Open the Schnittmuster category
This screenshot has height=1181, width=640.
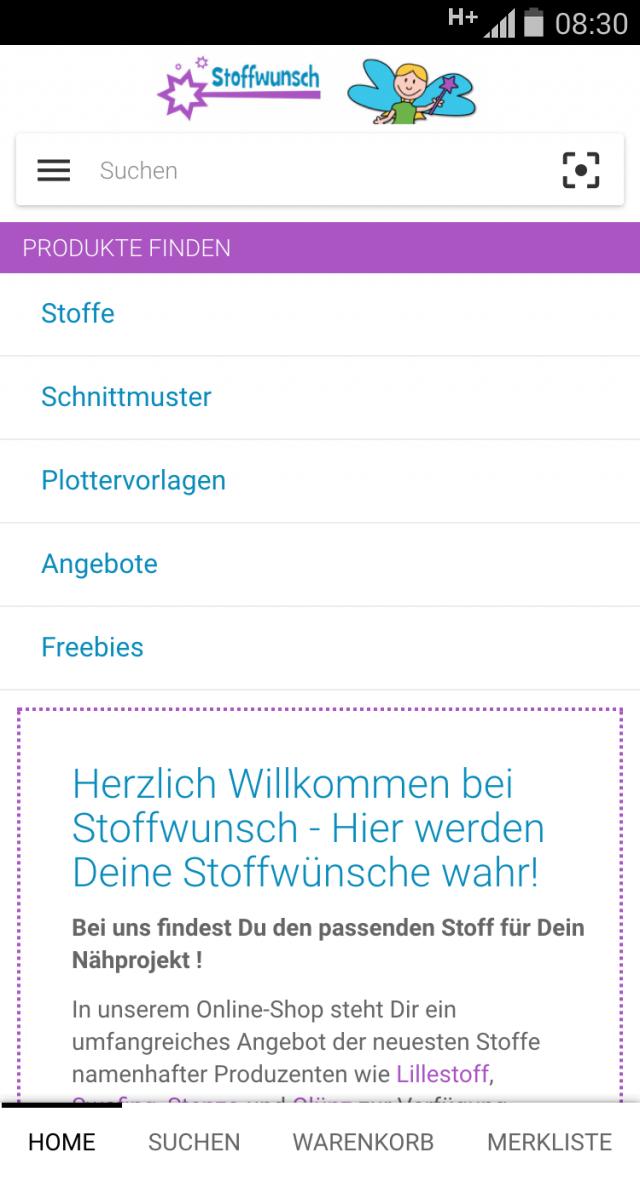point(126,397)
